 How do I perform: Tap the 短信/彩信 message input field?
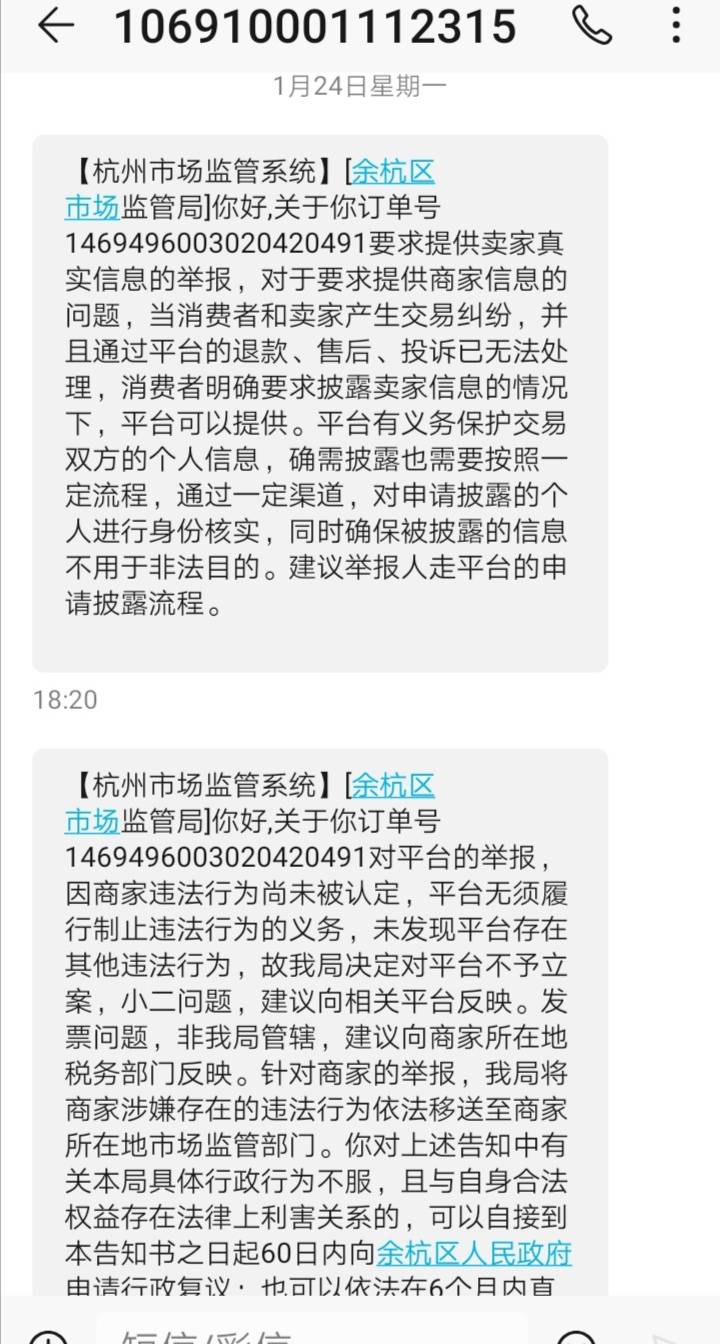312,1330
